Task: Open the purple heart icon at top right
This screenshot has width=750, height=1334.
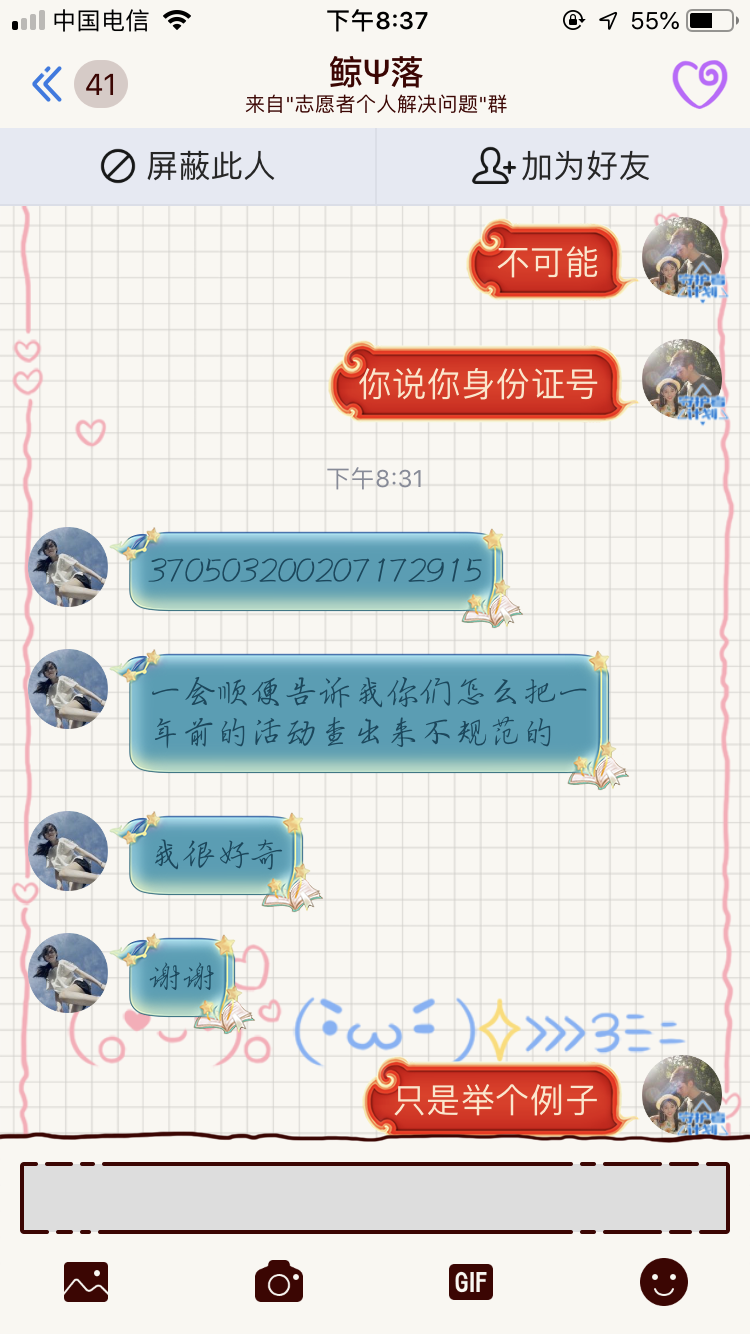Action: pos(699,84)
